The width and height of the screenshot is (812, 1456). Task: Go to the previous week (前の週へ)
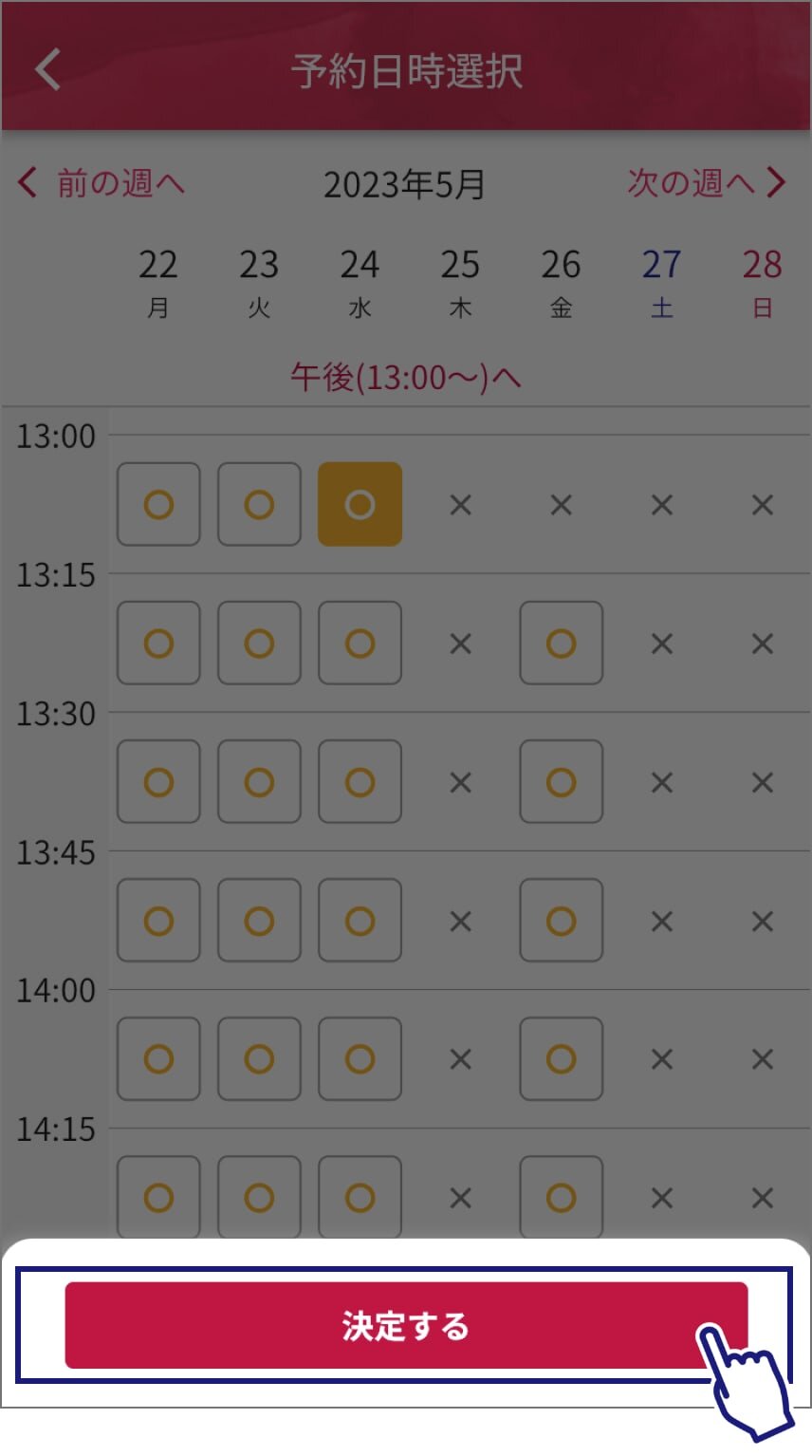point(101,182)
